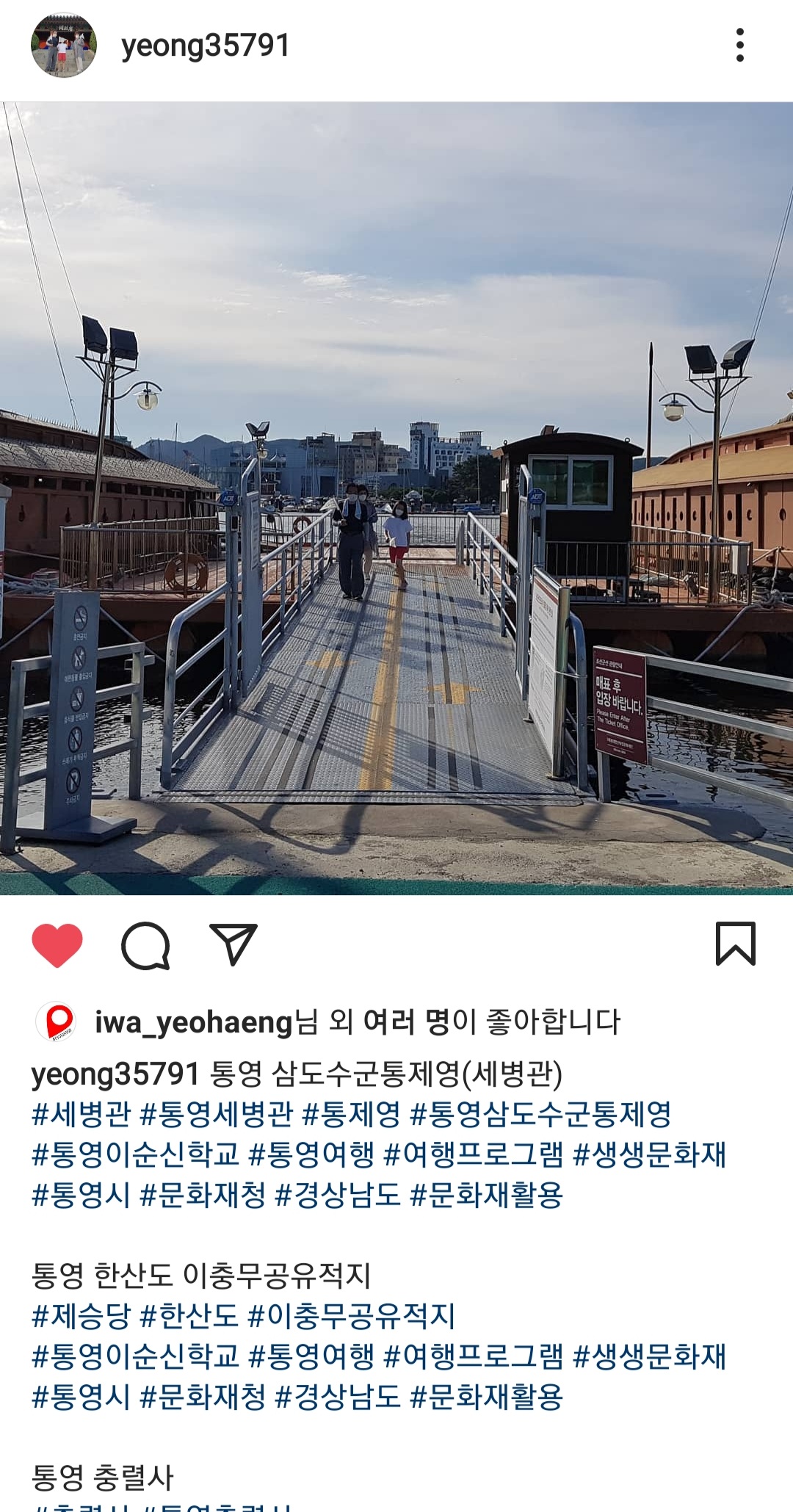Open yeong35791 username in the post header
Viewport: 793px width, 1512px height.
point(206,46)
